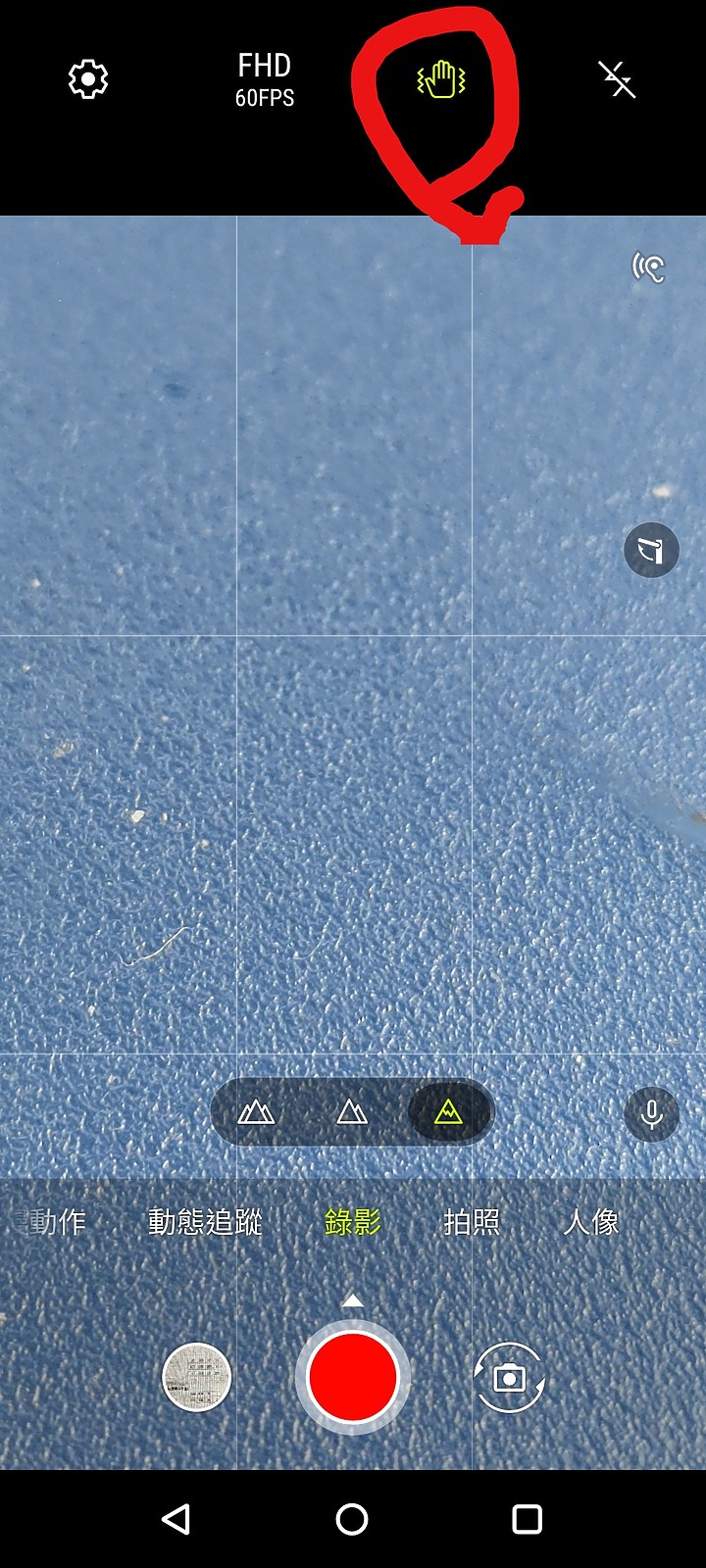706x1568 pixels.
Task: Select the ultra-wide lens with two mountains
Action: [x=256, y=1112]
